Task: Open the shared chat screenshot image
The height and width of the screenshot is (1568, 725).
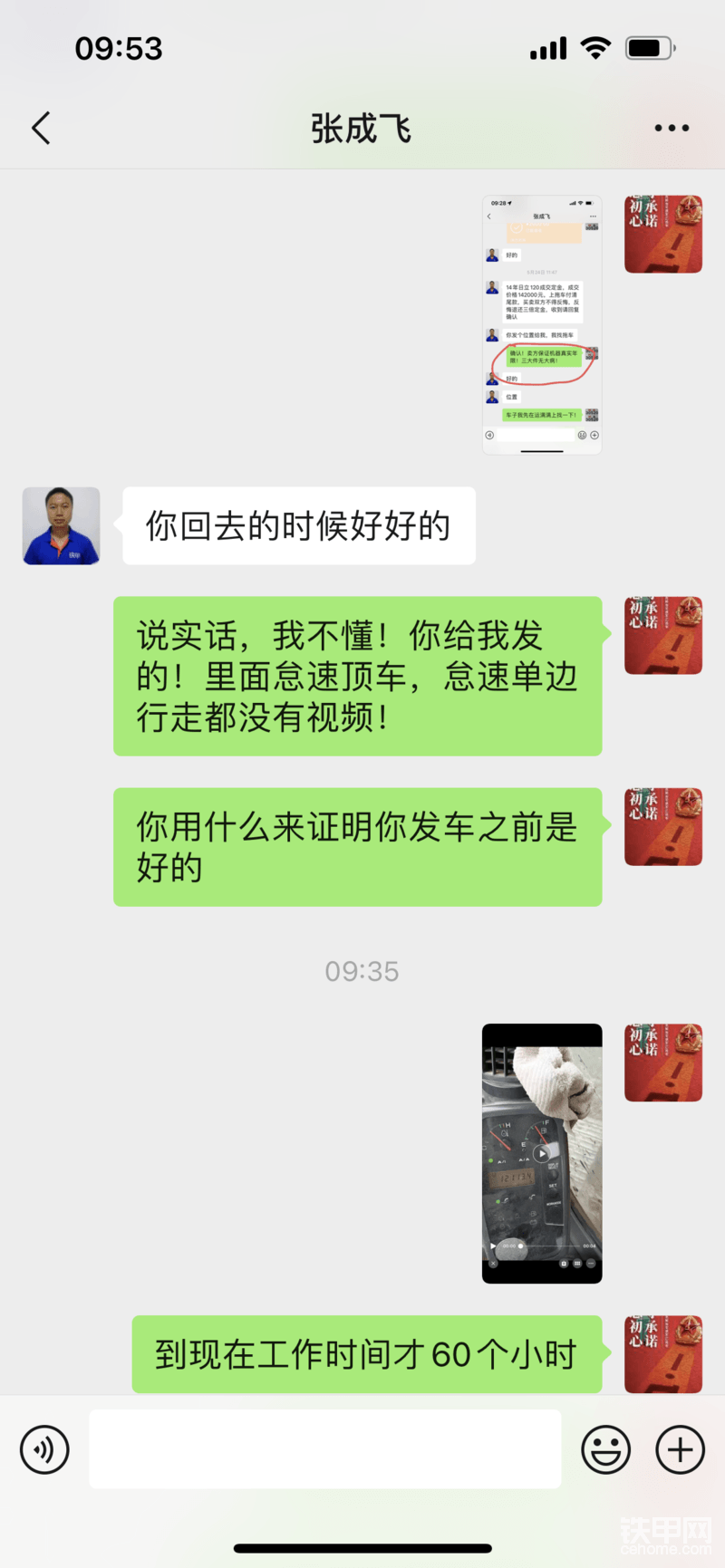Action: click(541, 323)
